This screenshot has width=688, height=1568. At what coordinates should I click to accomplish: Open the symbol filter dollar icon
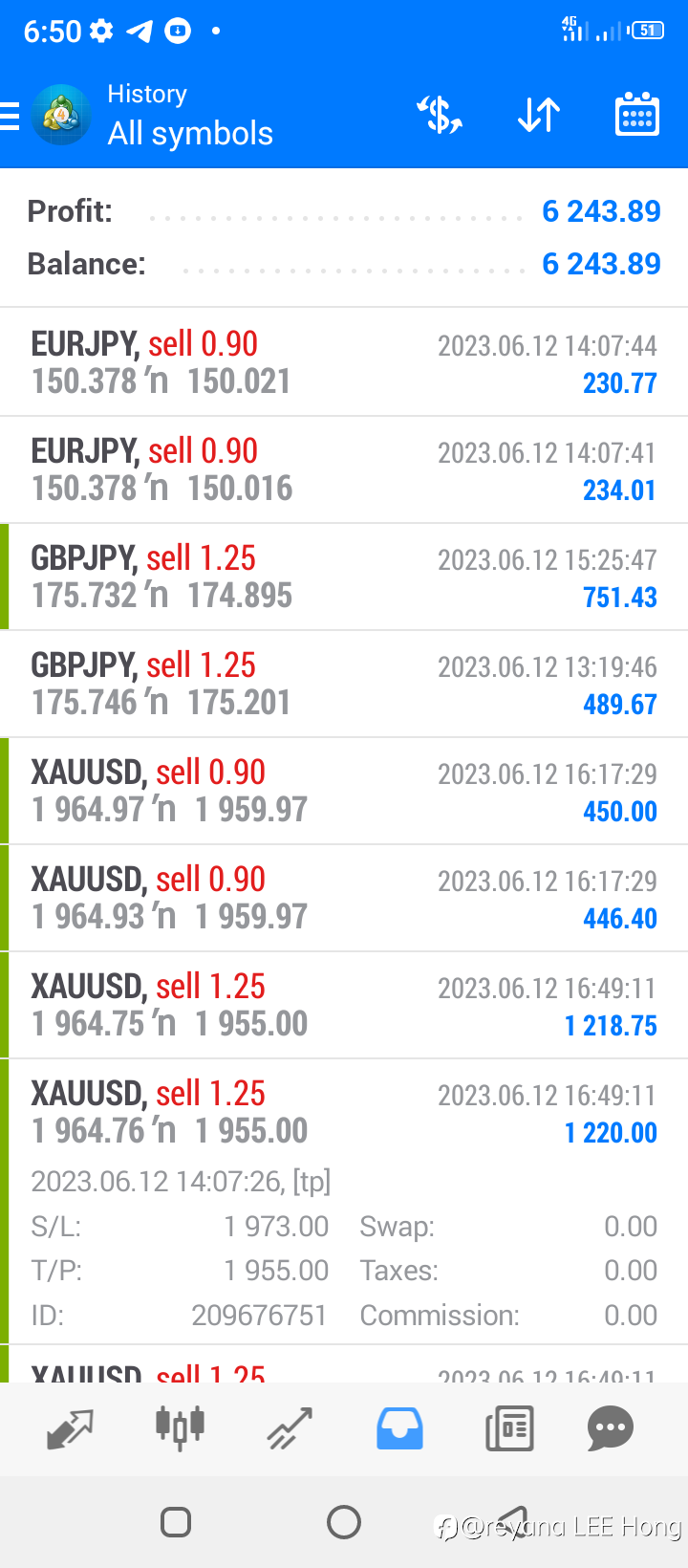pos(440,116)
